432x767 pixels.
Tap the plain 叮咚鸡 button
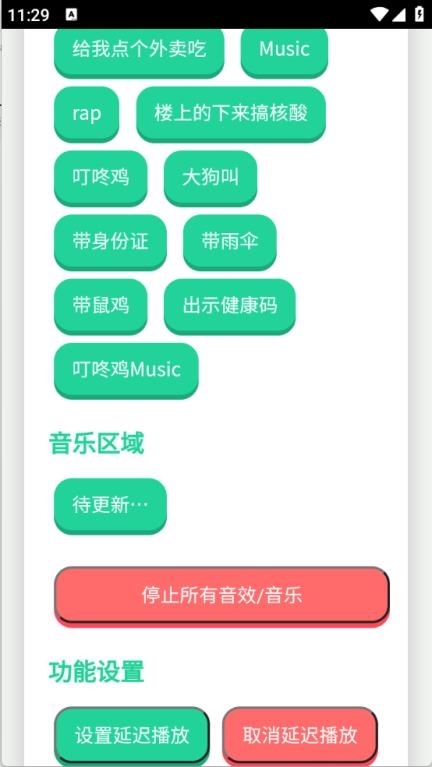[100, 178]
